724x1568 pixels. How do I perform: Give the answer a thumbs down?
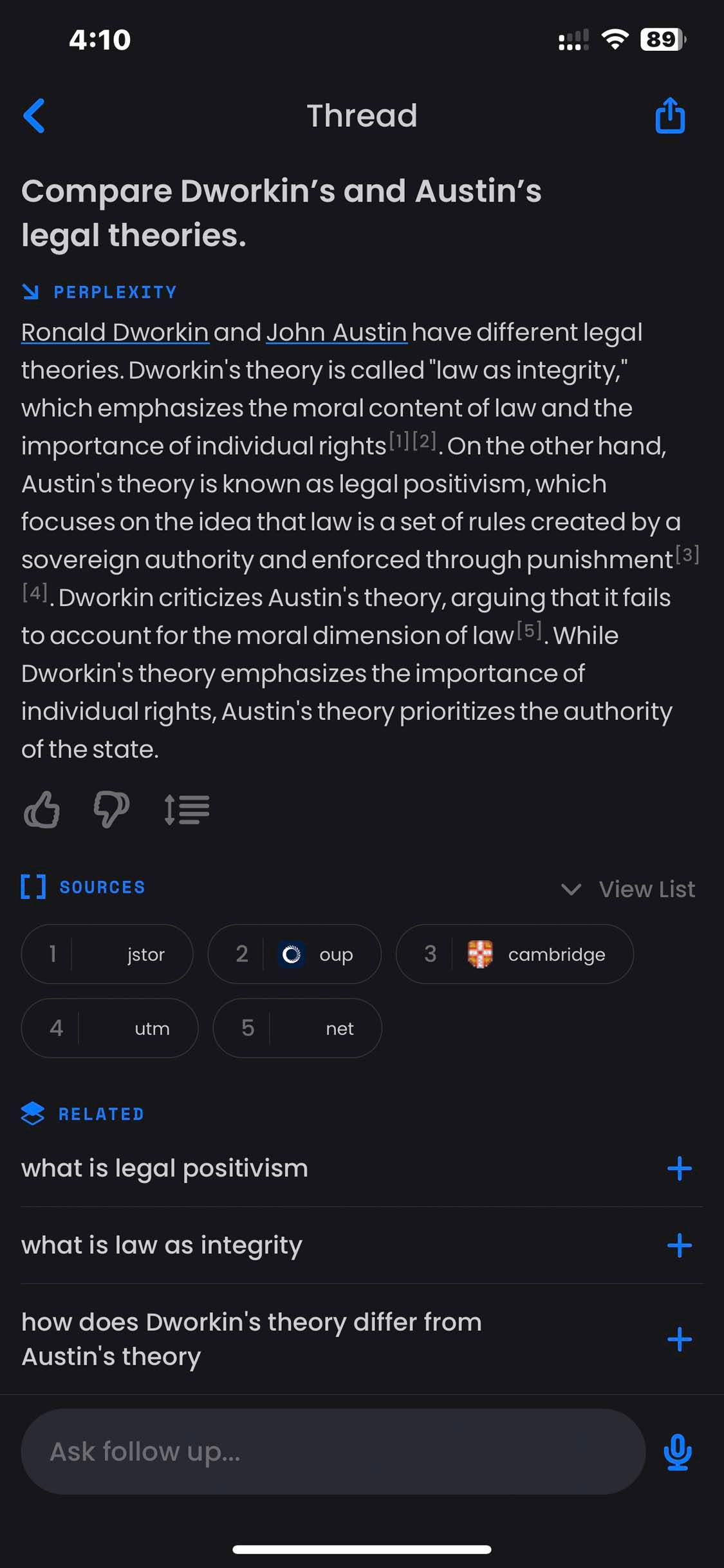click(x=110, y=810)
